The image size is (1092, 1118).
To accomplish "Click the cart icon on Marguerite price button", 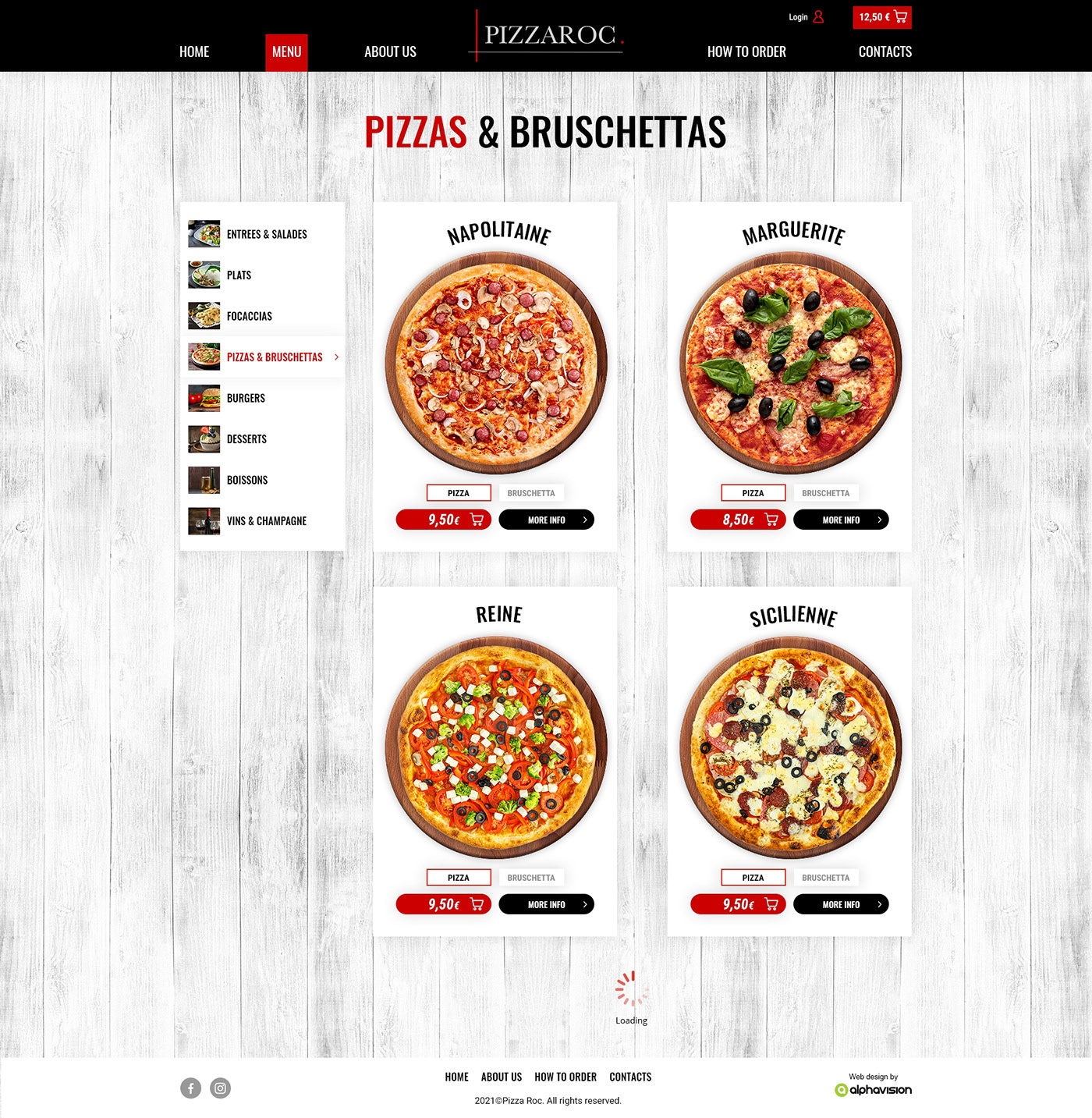I will [x=771, y=519].
